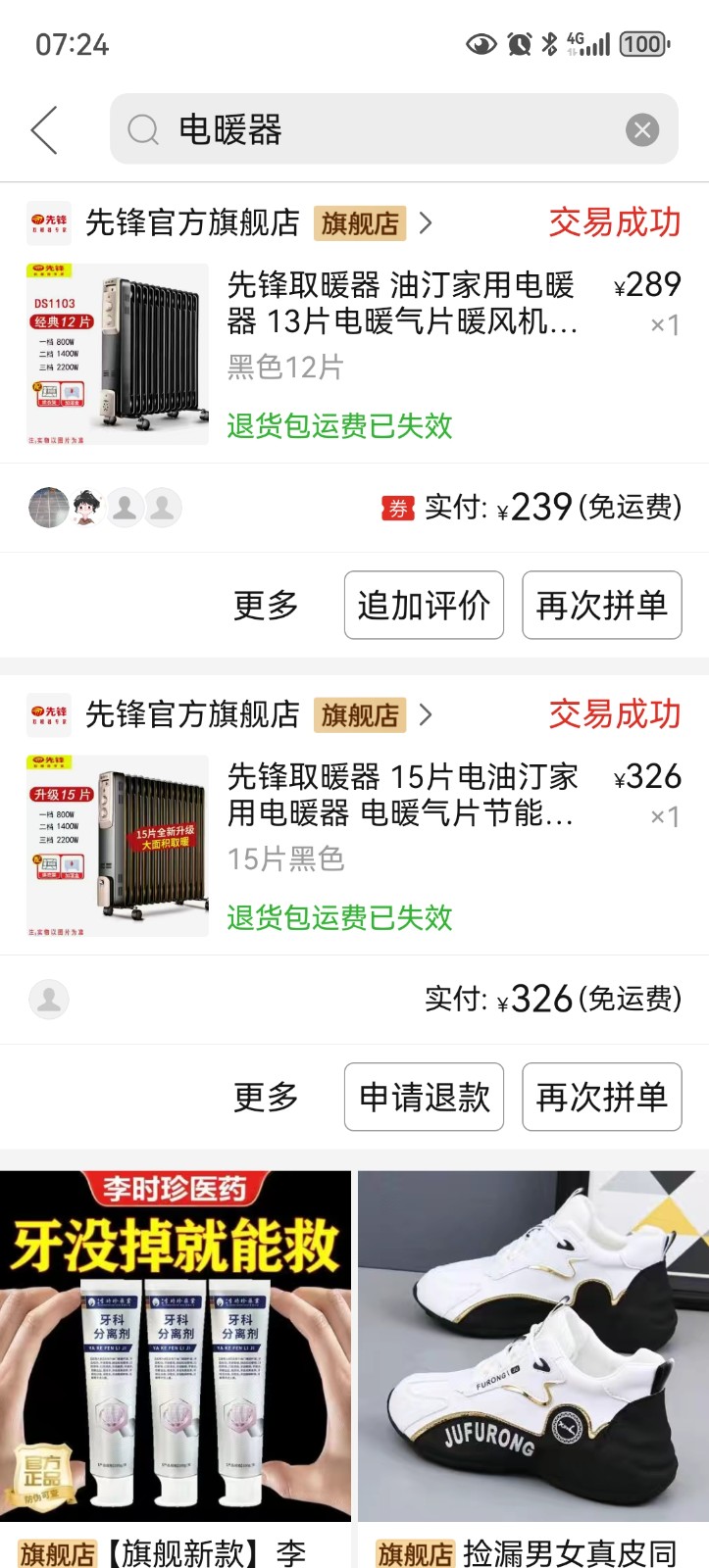Go back using the top-left arrow
Screen dimensions: 709x1568
[44, 130]
